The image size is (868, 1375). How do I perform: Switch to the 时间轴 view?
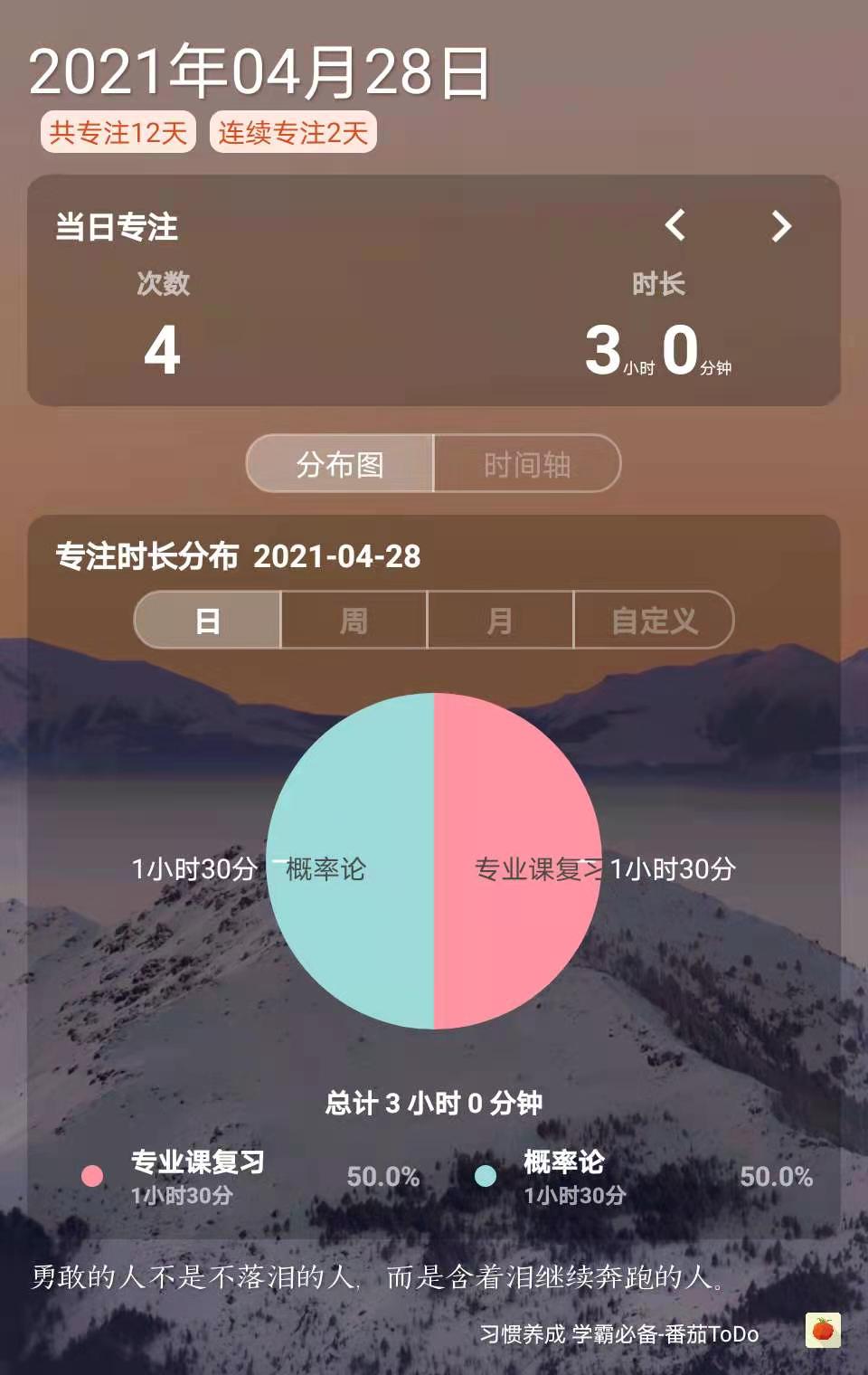pyautogui.click(x=528, y=465)
